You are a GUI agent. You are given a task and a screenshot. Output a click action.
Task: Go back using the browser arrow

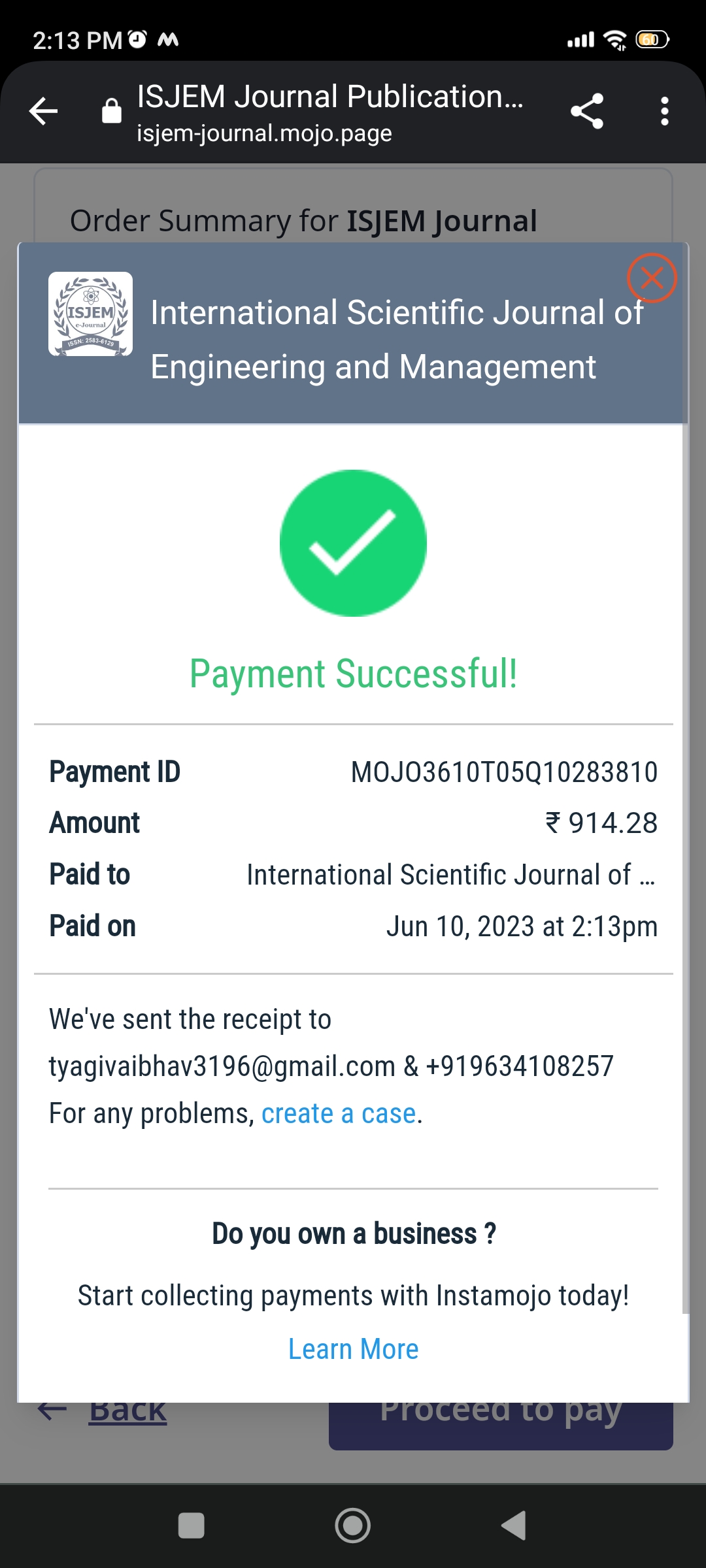(x=44, y=111)
